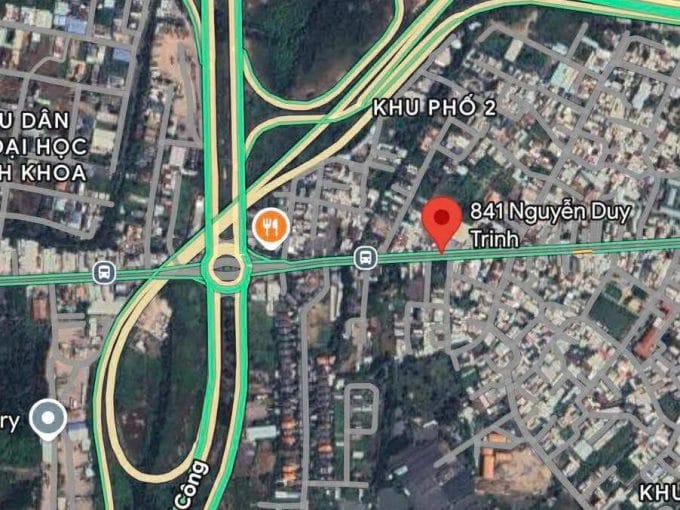This screenshot has height=510, width=680.
Task: Select the bus stop marker right of the roundabout
Action: 367,258
